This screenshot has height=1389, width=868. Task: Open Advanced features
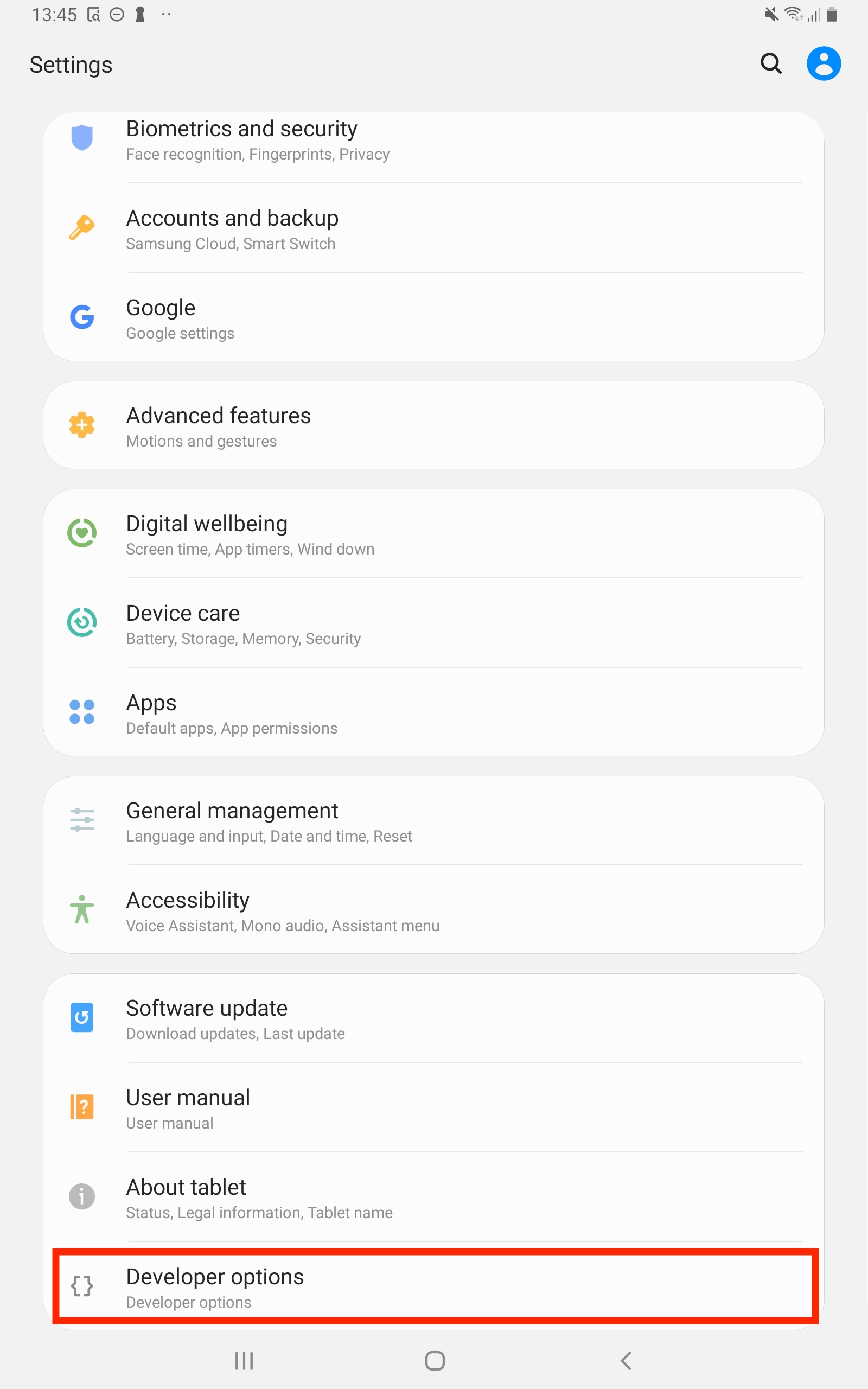click(433, 425)
